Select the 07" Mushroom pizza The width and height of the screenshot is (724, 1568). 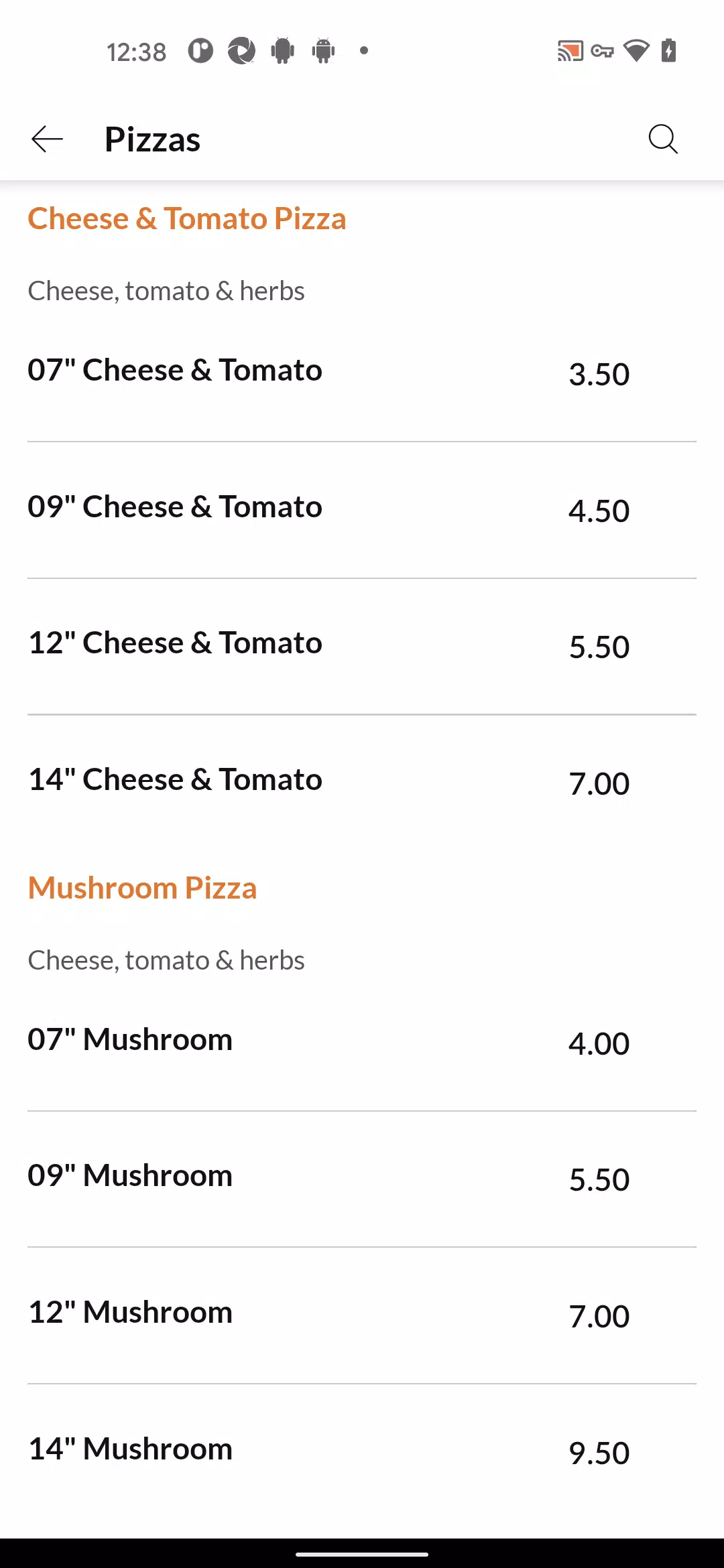click(362, 1043)
